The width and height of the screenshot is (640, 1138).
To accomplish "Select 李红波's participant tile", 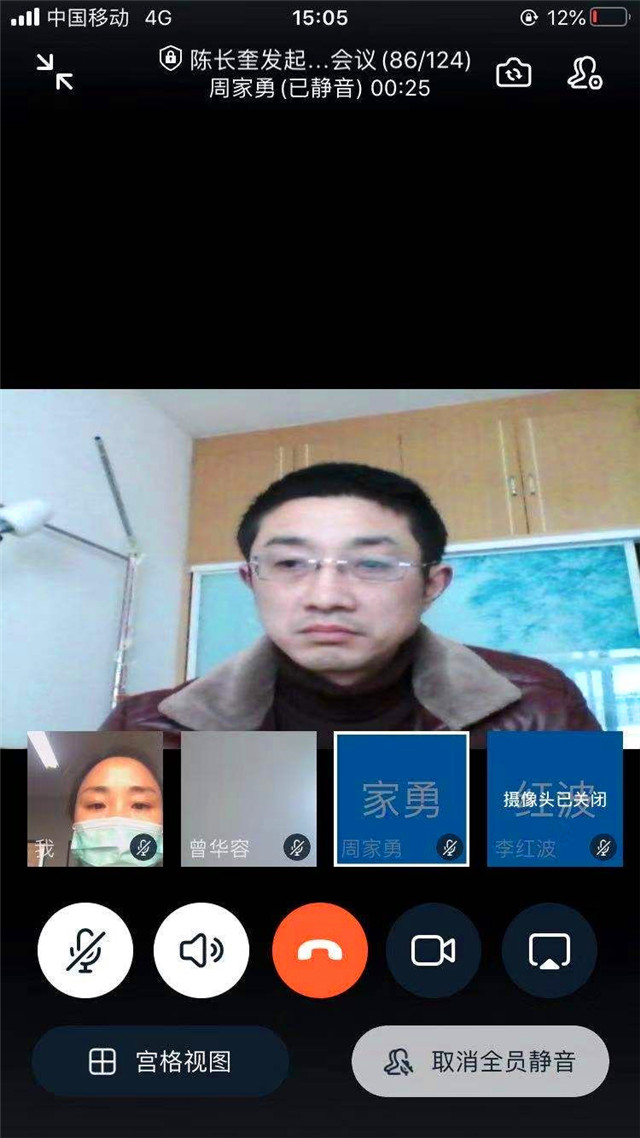I will (554, 798).
